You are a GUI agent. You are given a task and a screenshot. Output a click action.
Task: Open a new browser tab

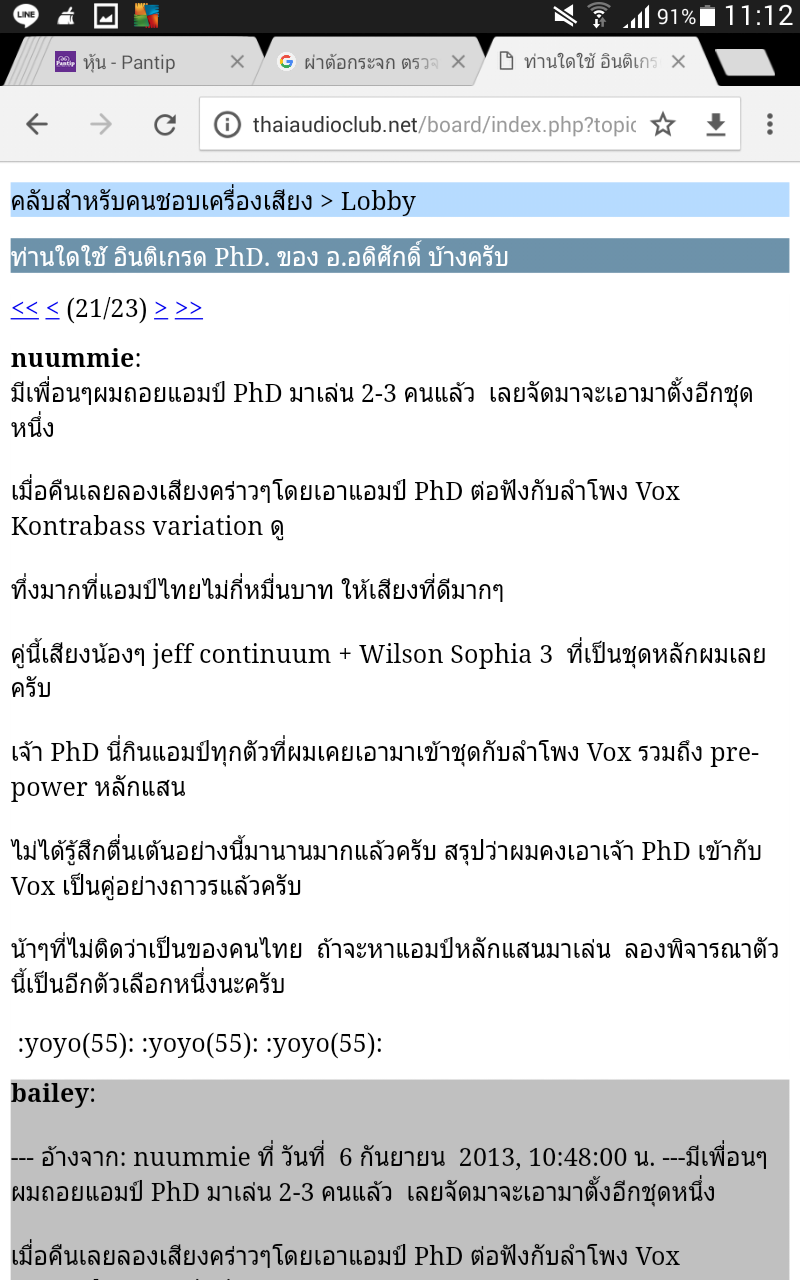(x=745, y=62)
